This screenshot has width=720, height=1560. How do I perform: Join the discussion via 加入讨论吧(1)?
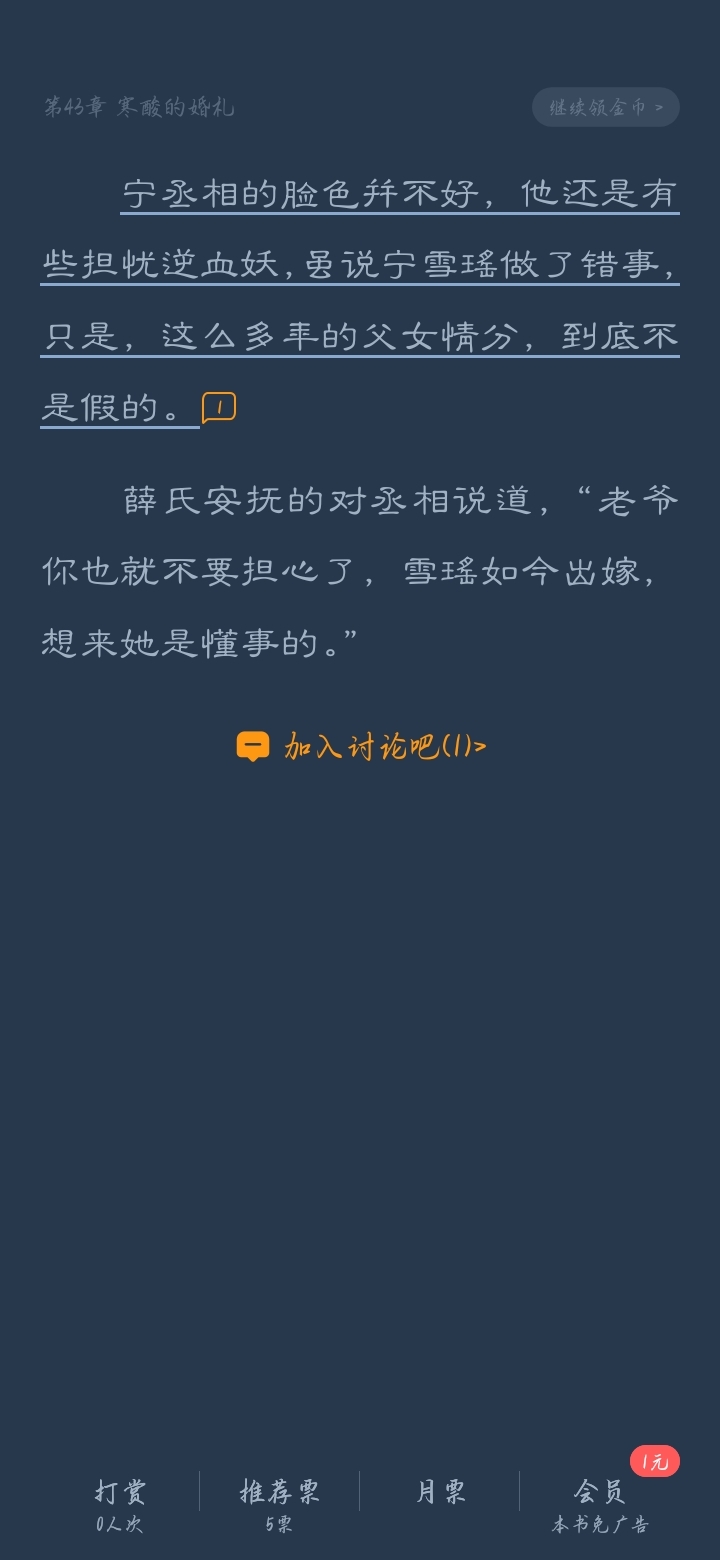click(361, 746)
